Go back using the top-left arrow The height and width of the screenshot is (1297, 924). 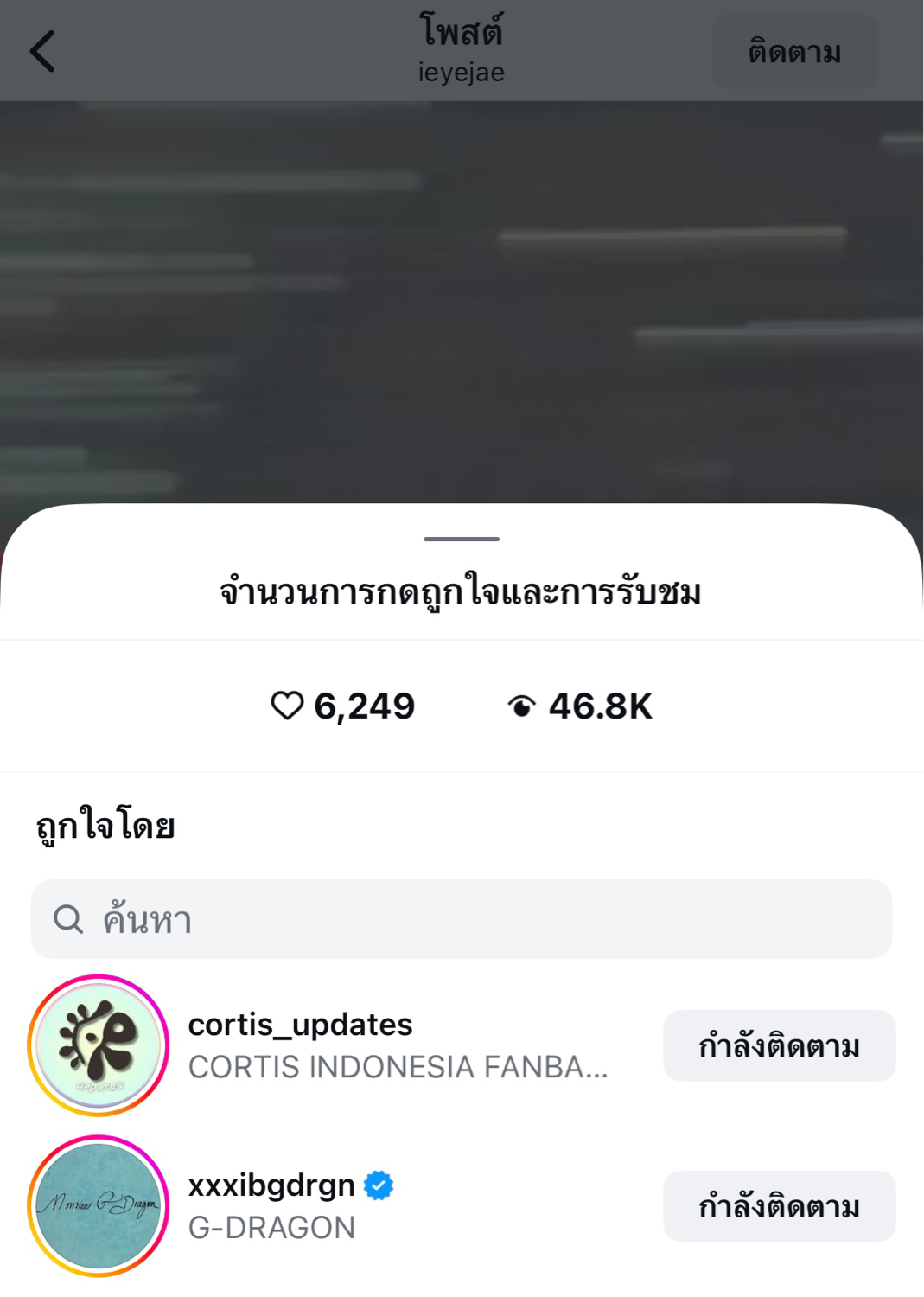pos(42,51)
